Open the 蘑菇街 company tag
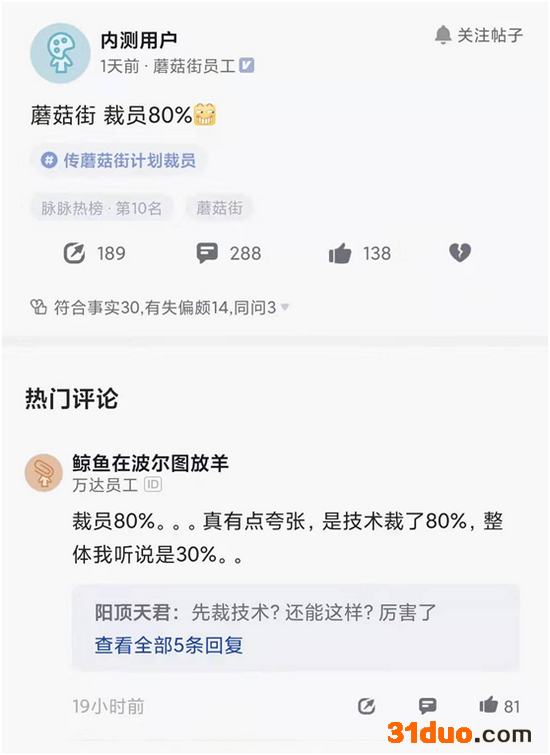This screenshot has height=755, width=550. click(219, 208)
